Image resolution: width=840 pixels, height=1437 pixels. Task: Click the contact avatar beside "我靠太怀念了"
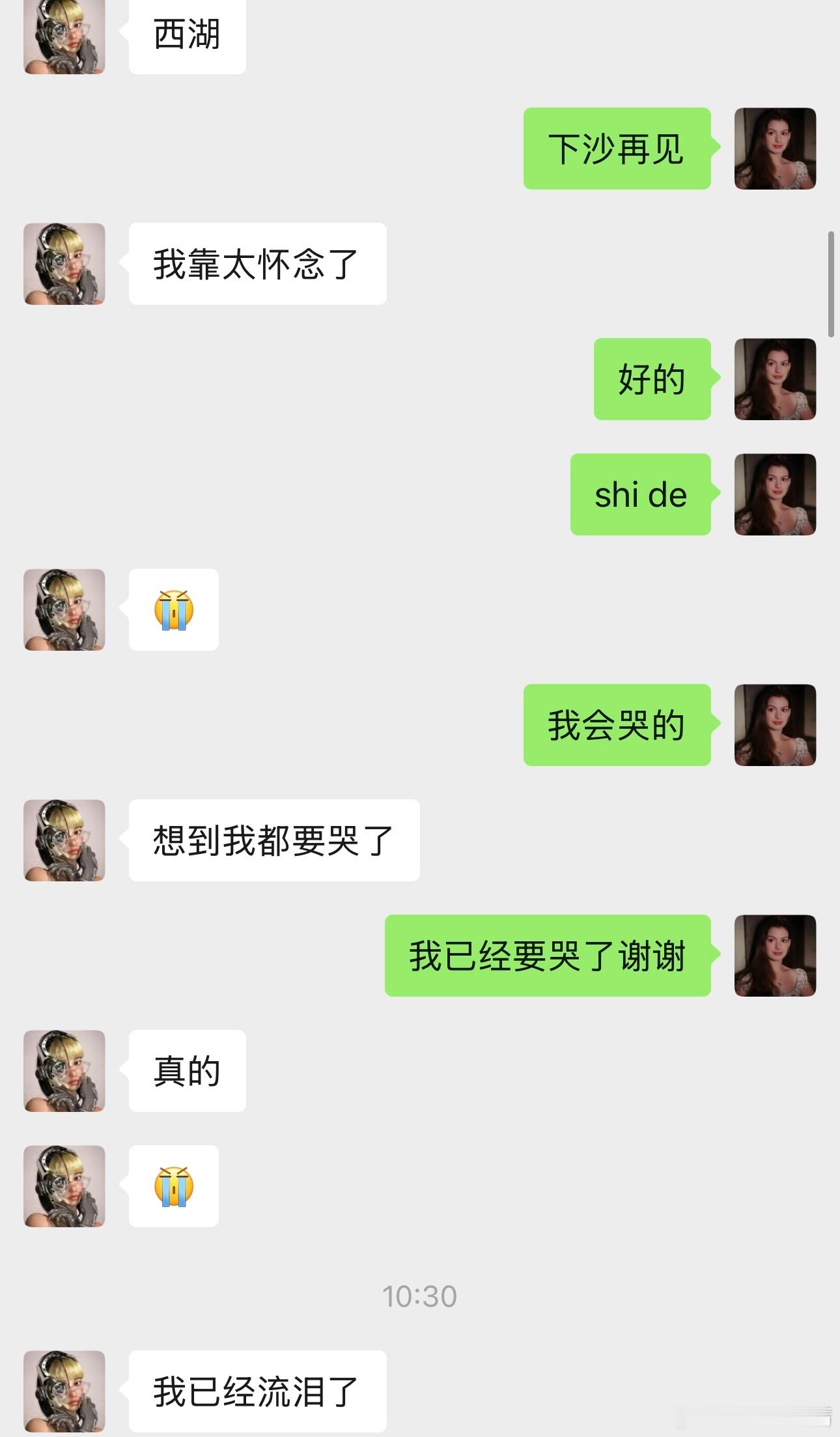[x=63, y=263]
